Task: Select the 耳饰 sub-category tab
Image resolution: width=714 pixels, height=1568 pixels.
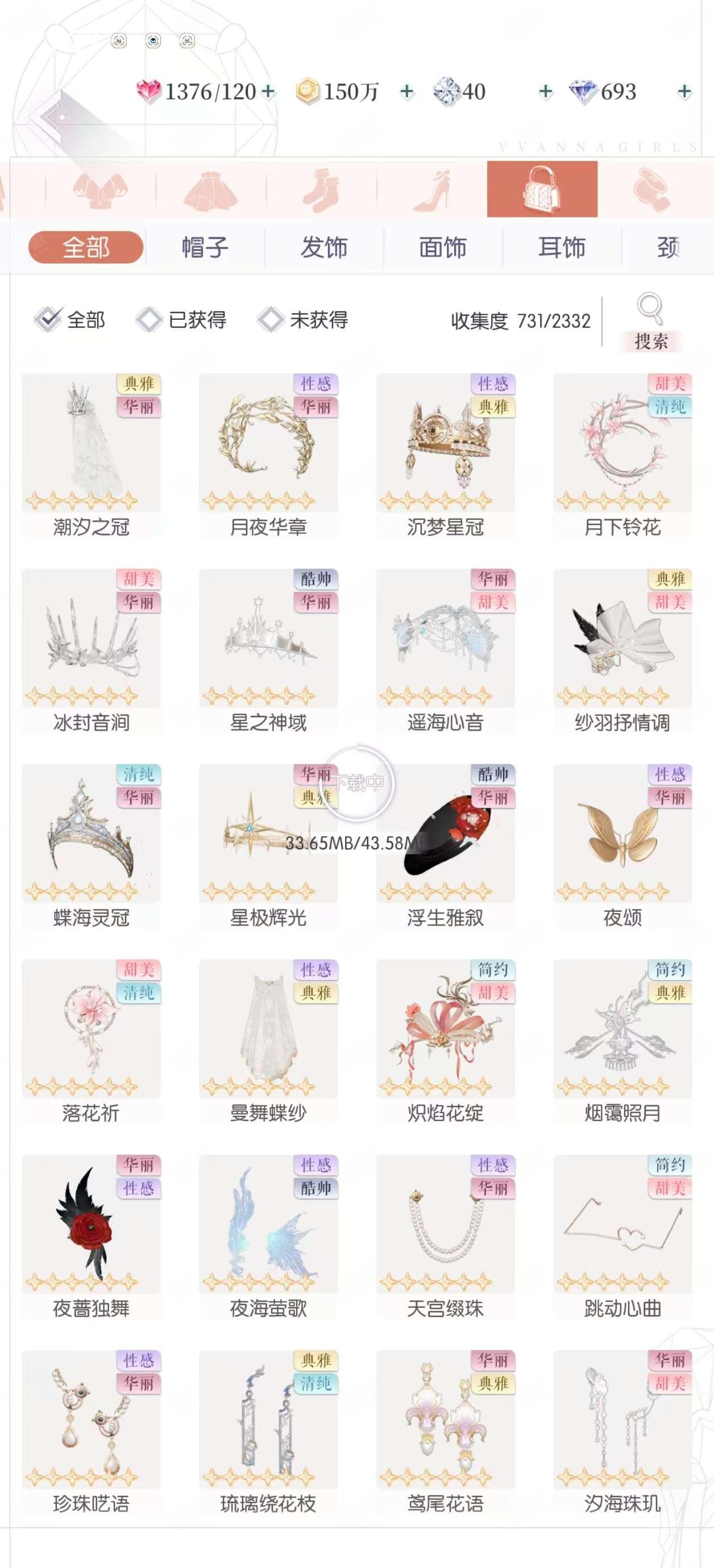Action: coord(561,247)
